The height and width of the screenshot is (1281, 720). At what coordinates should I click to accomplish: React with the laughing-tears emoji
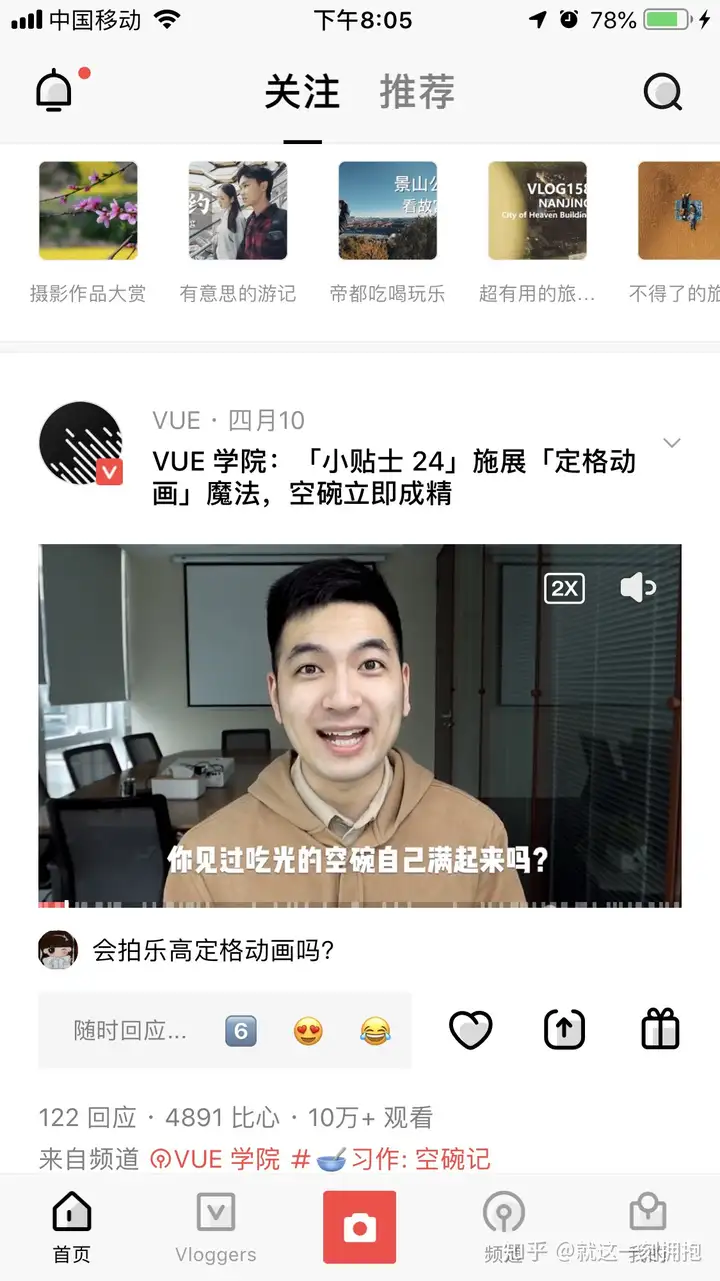pos(375,1031)
